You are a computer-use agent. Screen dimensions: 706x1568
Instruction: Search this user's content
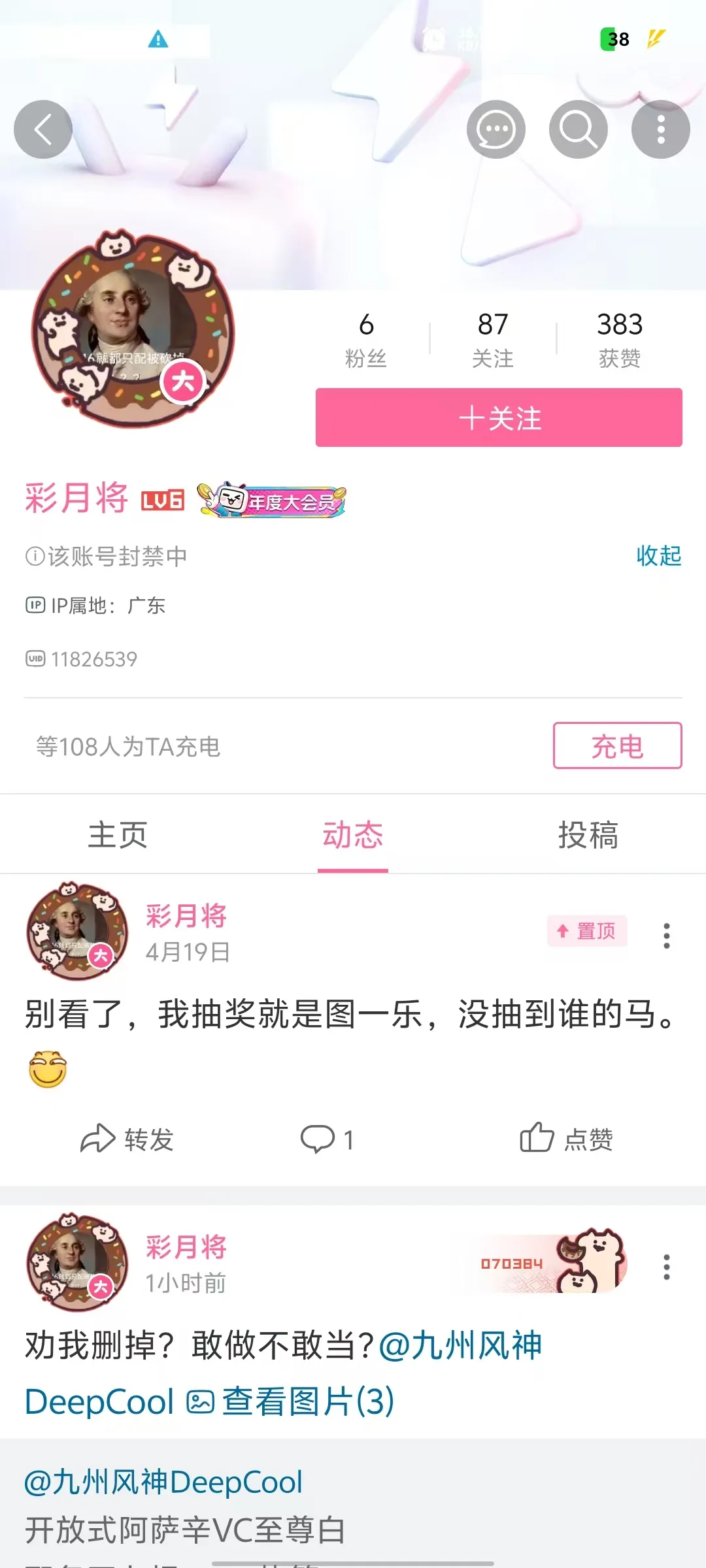578,129
